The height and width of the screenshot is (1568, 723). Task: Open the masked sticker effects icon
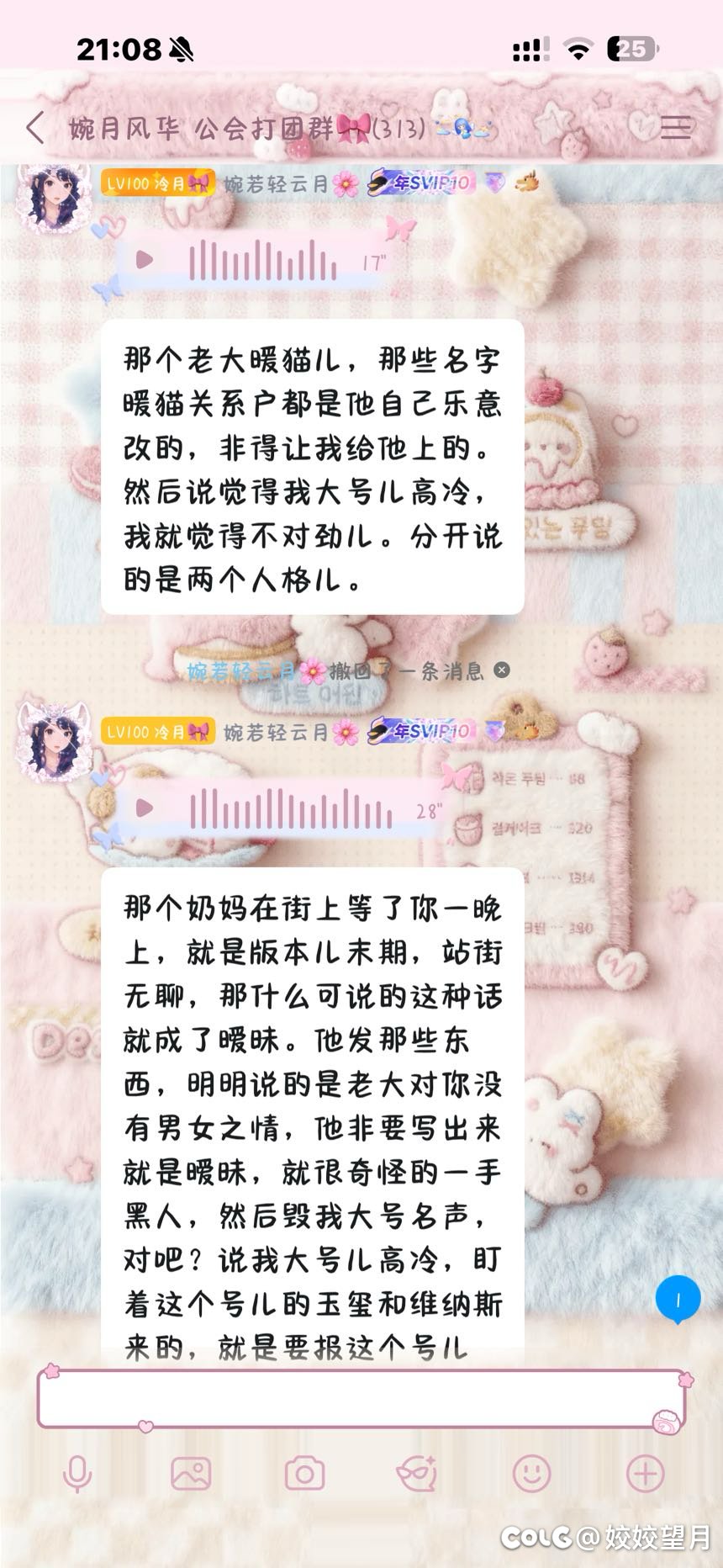pyautogui.click(x=418, y=1474)
